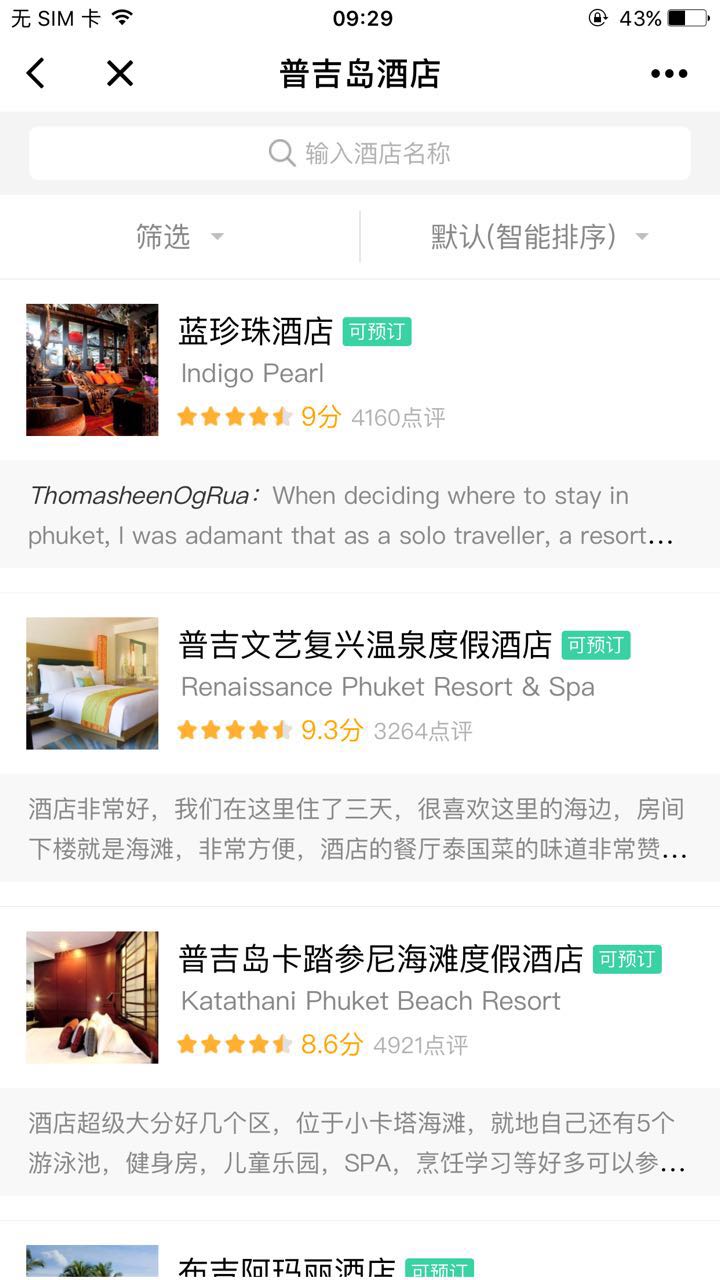720x1280 pixels.
Task: Go back to the previous page
Action: 36,73
